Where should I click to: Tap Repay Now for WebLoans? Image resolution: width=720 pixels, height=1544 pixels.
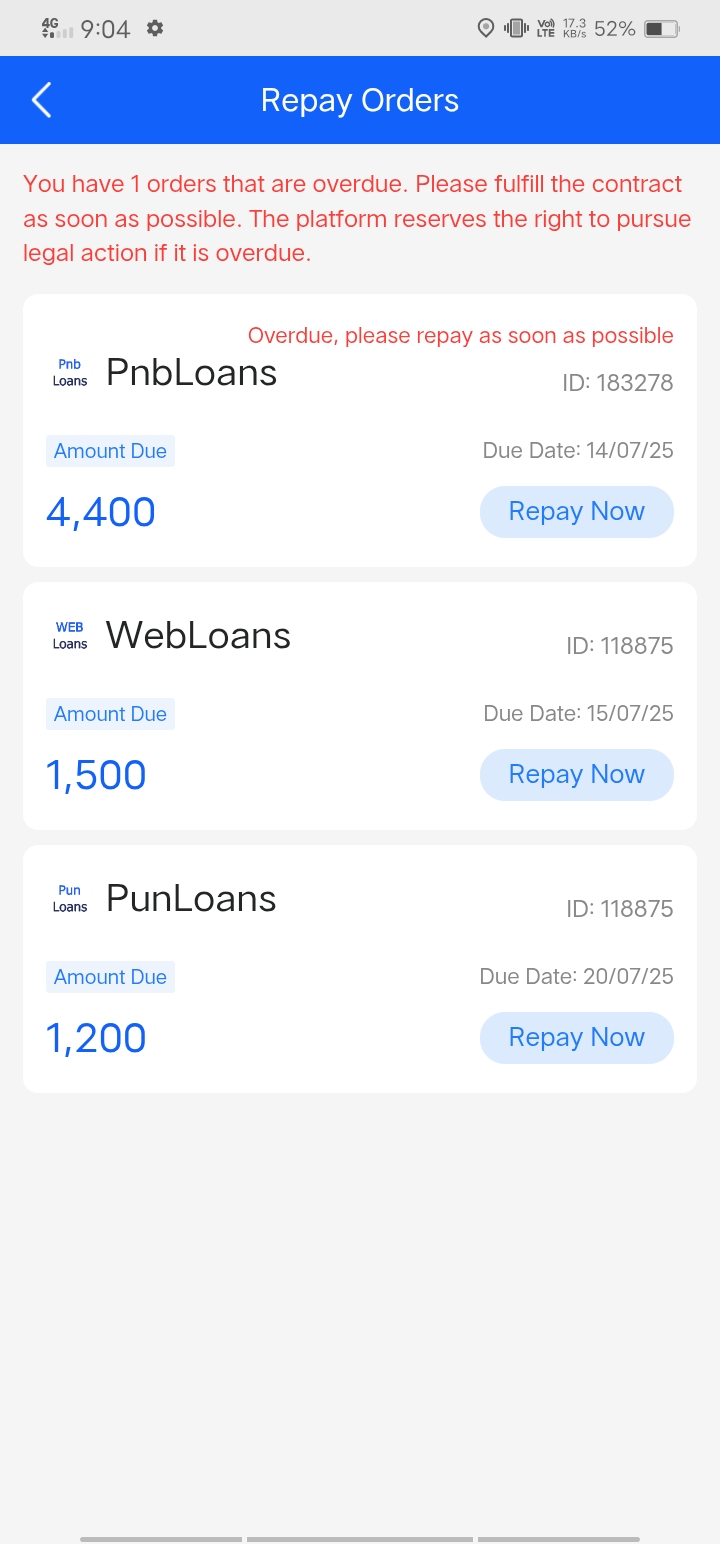coord(576,775)
